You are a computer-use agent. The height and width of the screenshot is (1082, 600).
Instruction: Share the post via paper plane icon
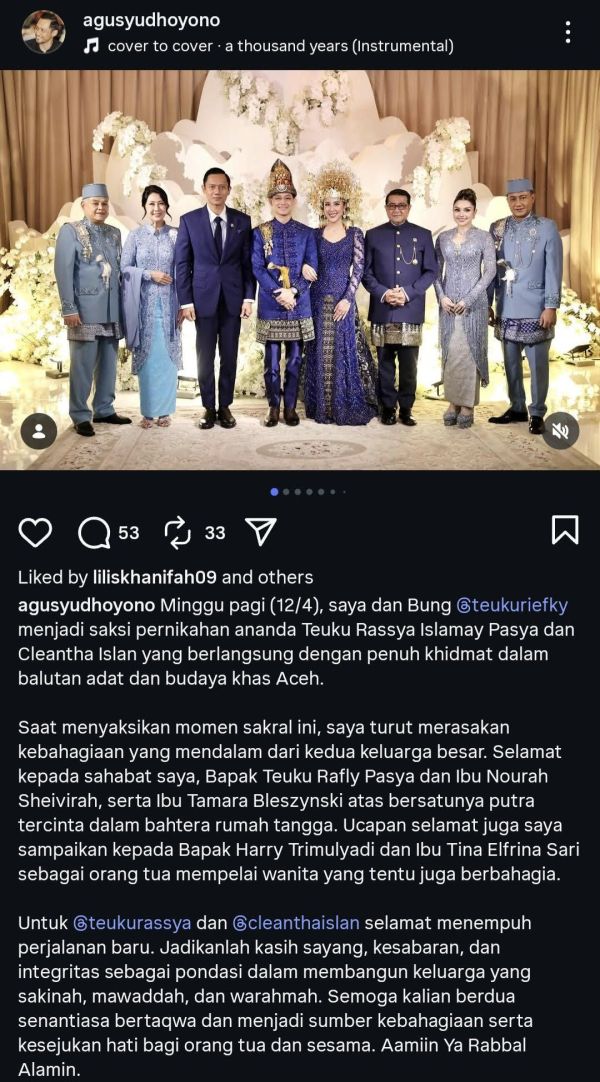coord(261,532)
